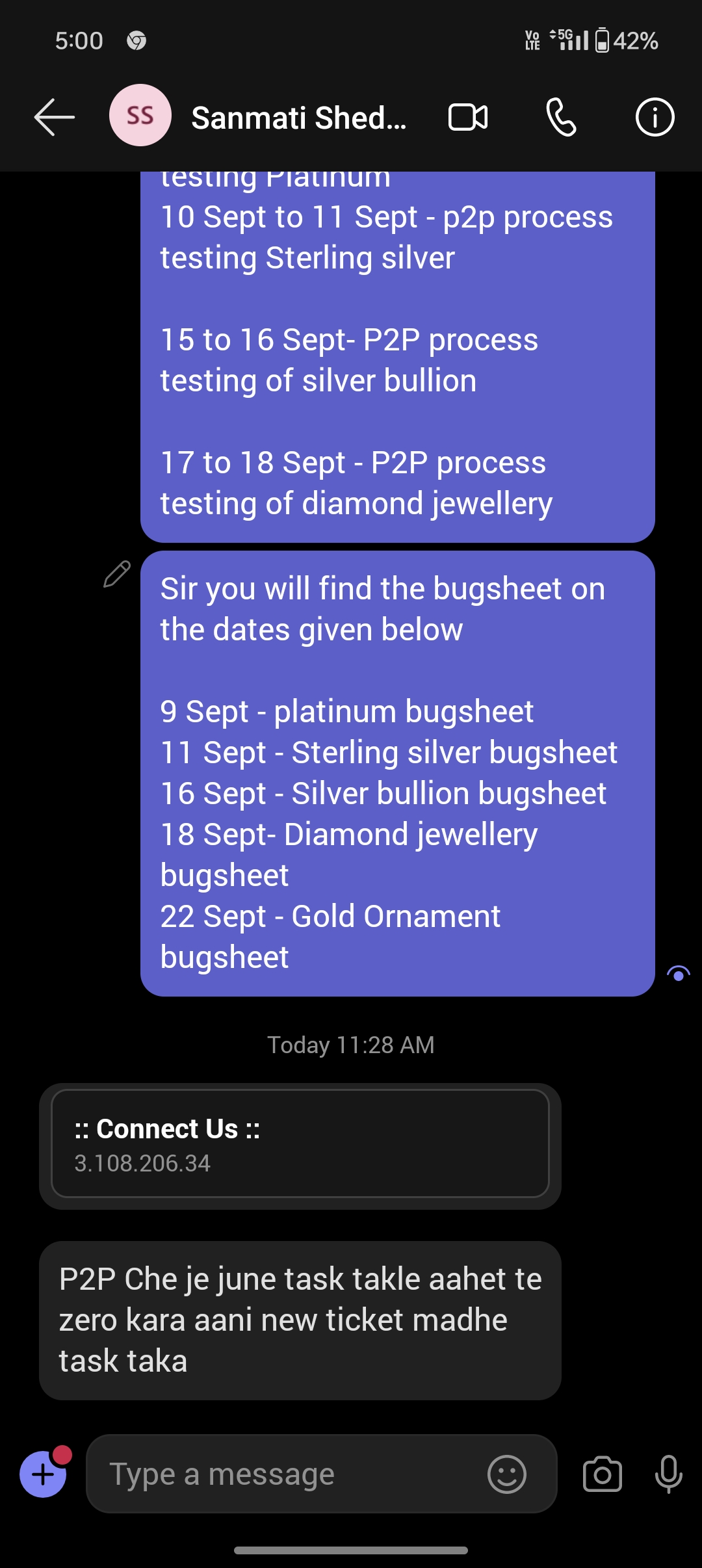
Task: Open the Connect Us link card
Action: click(x=300, y=1144)
